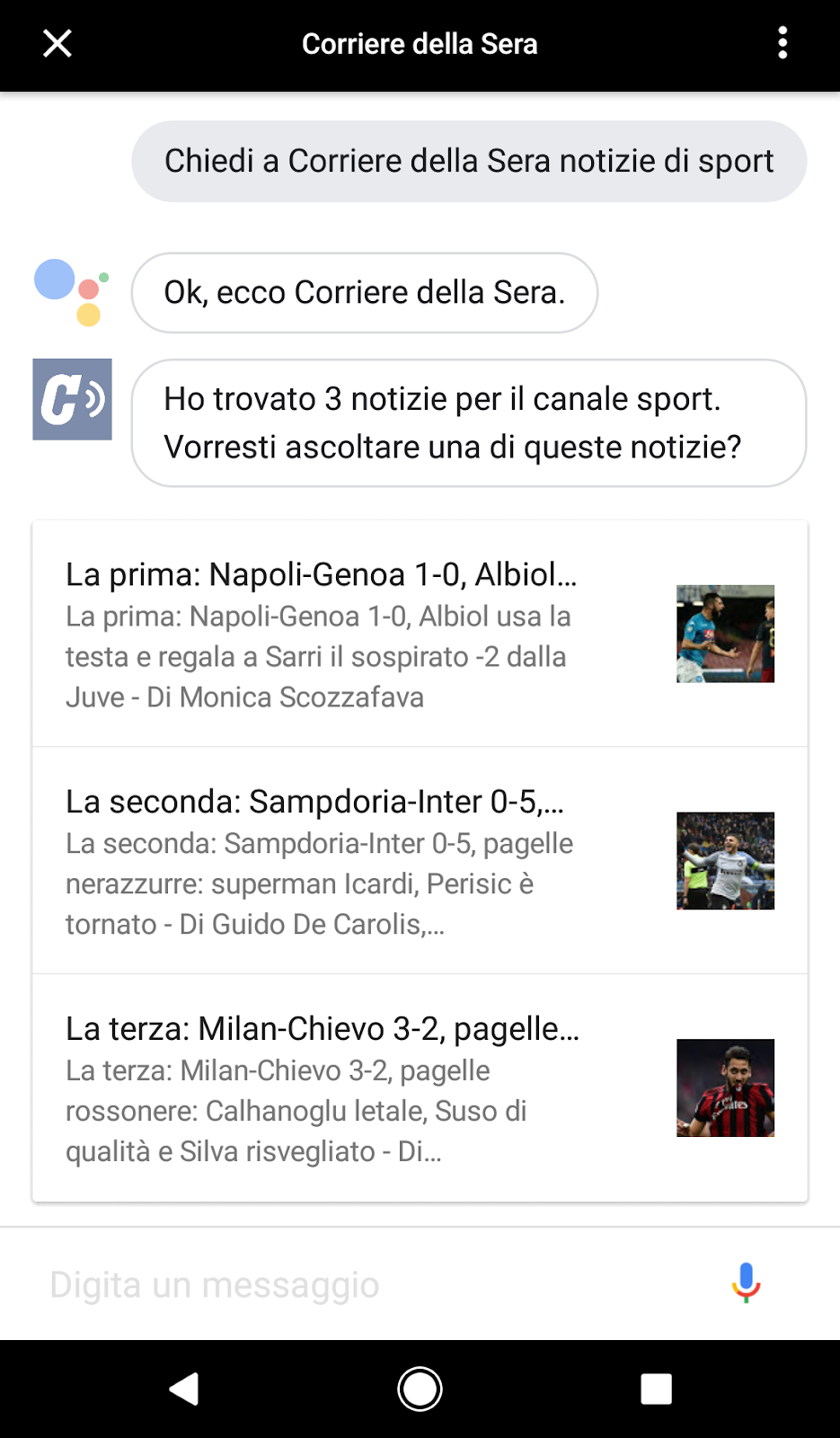Open the Napoli-Genoa 1-0 news item
Screen dimensions: 840x1438
[x=420, y=634]
